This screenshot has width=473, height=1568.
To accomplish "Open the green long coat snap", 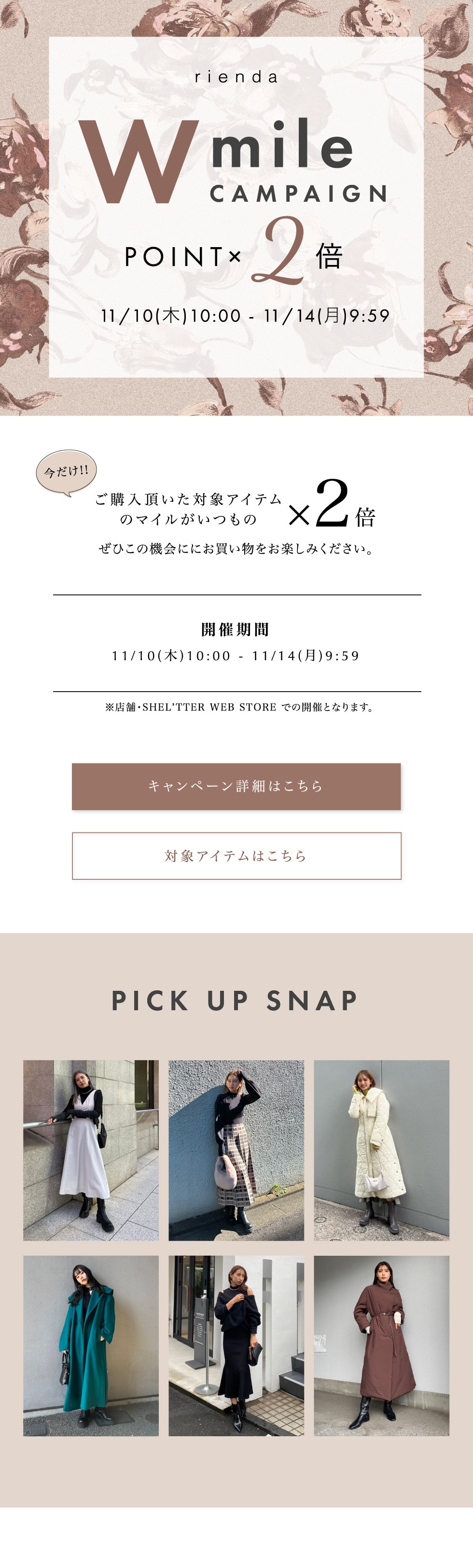I will pyautogui.click(x=91, y=1345).
